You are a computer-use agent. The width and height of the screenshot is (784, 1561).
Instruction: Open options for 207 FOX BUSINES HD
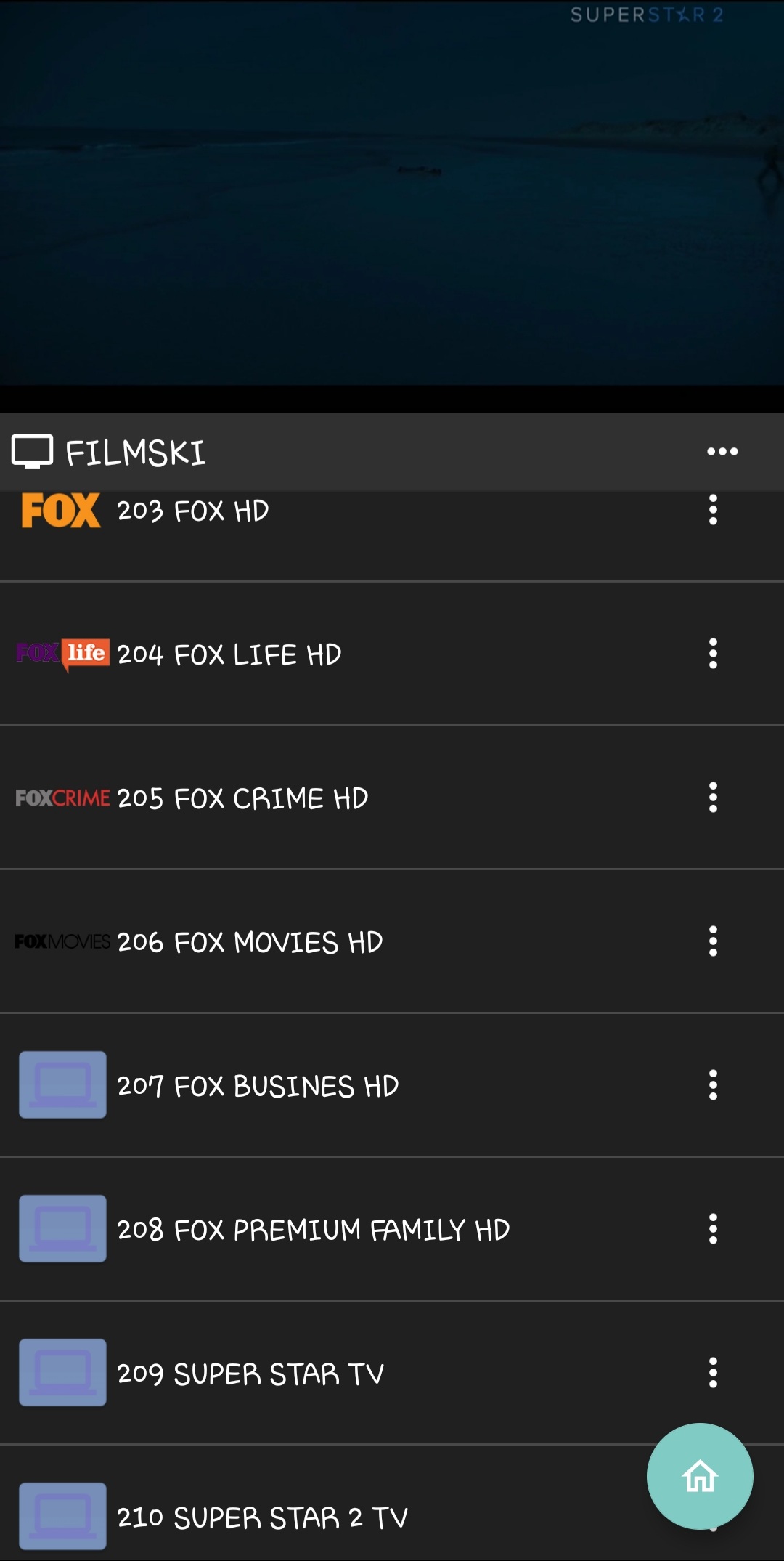[x=713, y=1085]
